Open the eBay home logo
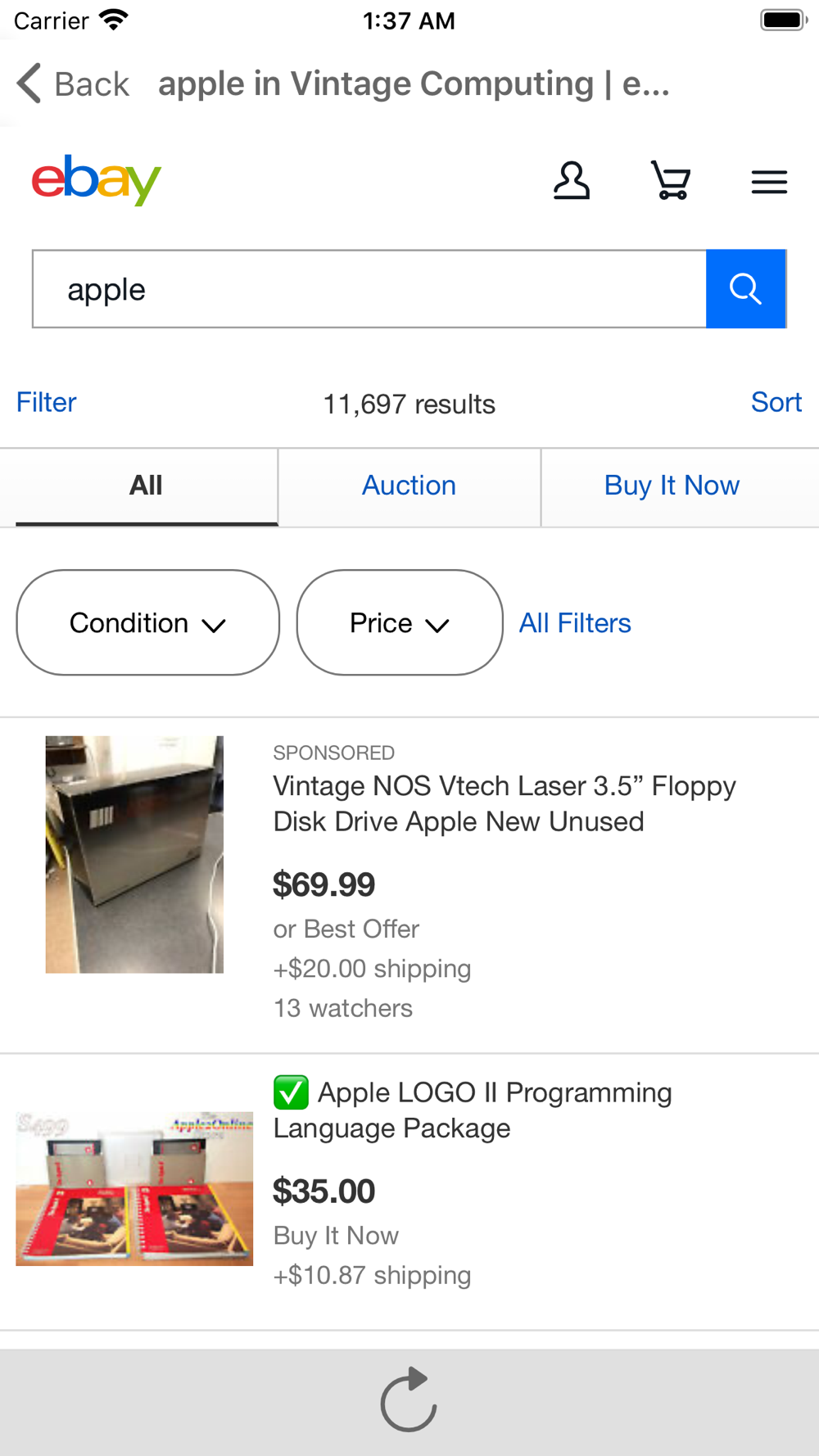This screenshot has height=1456, width=819. coord(97,180)
